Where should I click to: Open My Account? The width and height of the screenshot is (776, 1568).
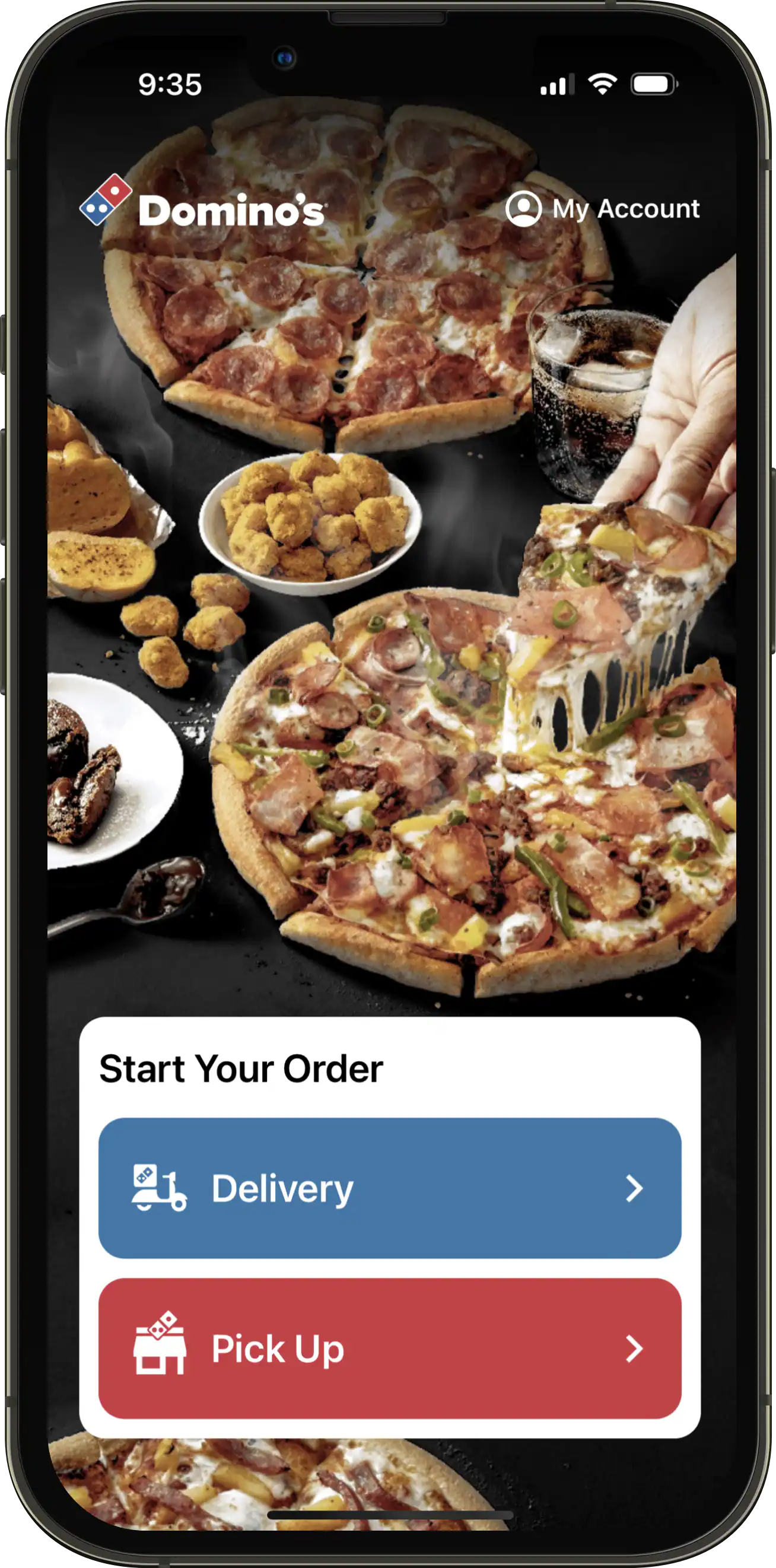(x=602, y=209)
